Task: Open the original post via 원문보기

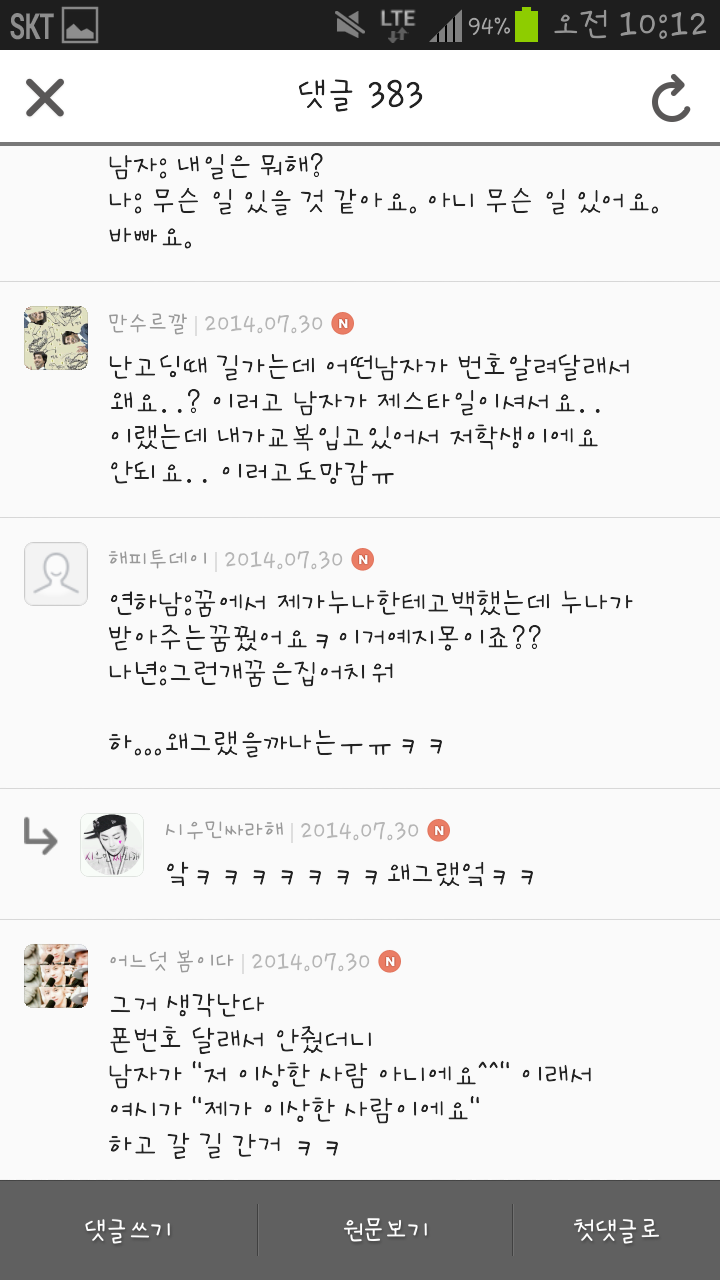Action: coord(385,1230)
